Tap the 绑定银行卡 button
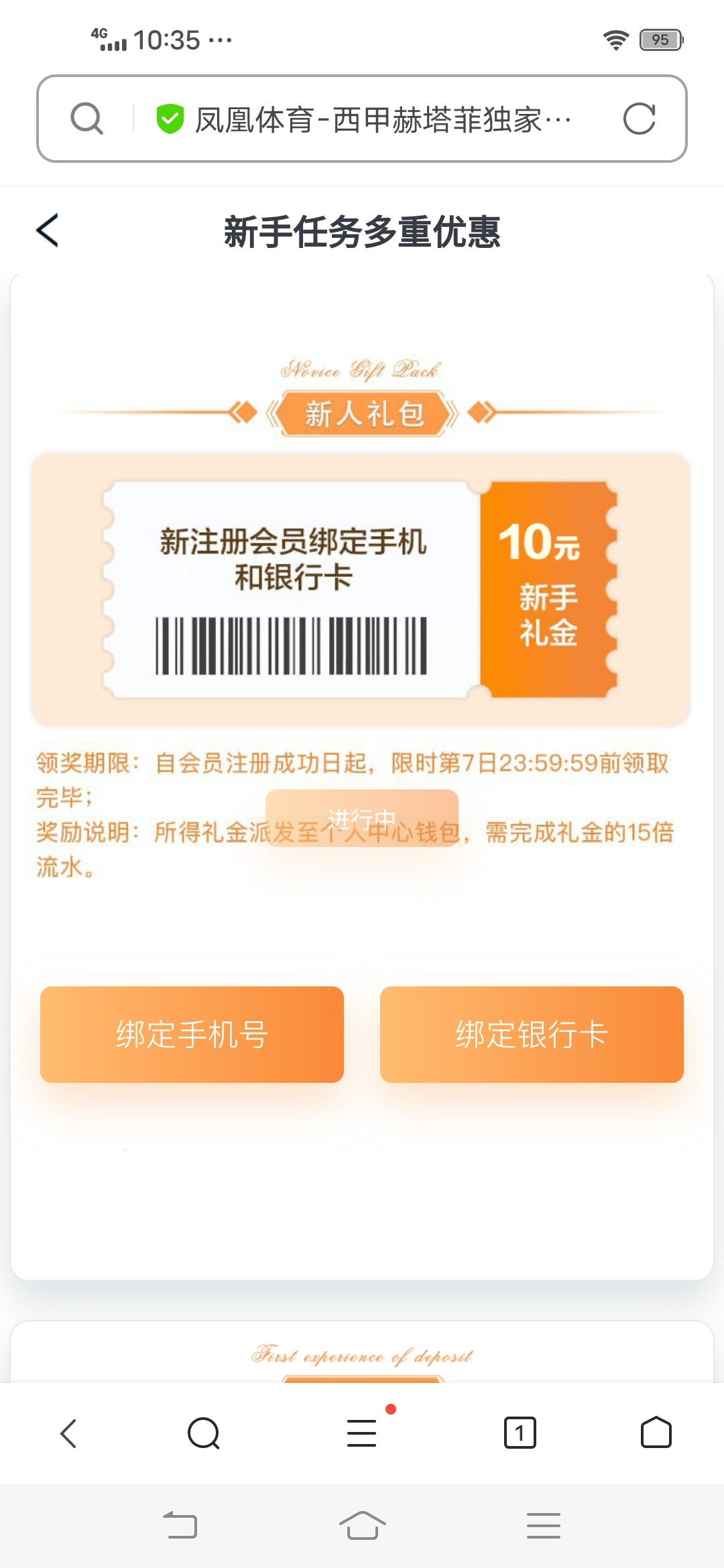 click(x=532, y=1034)
